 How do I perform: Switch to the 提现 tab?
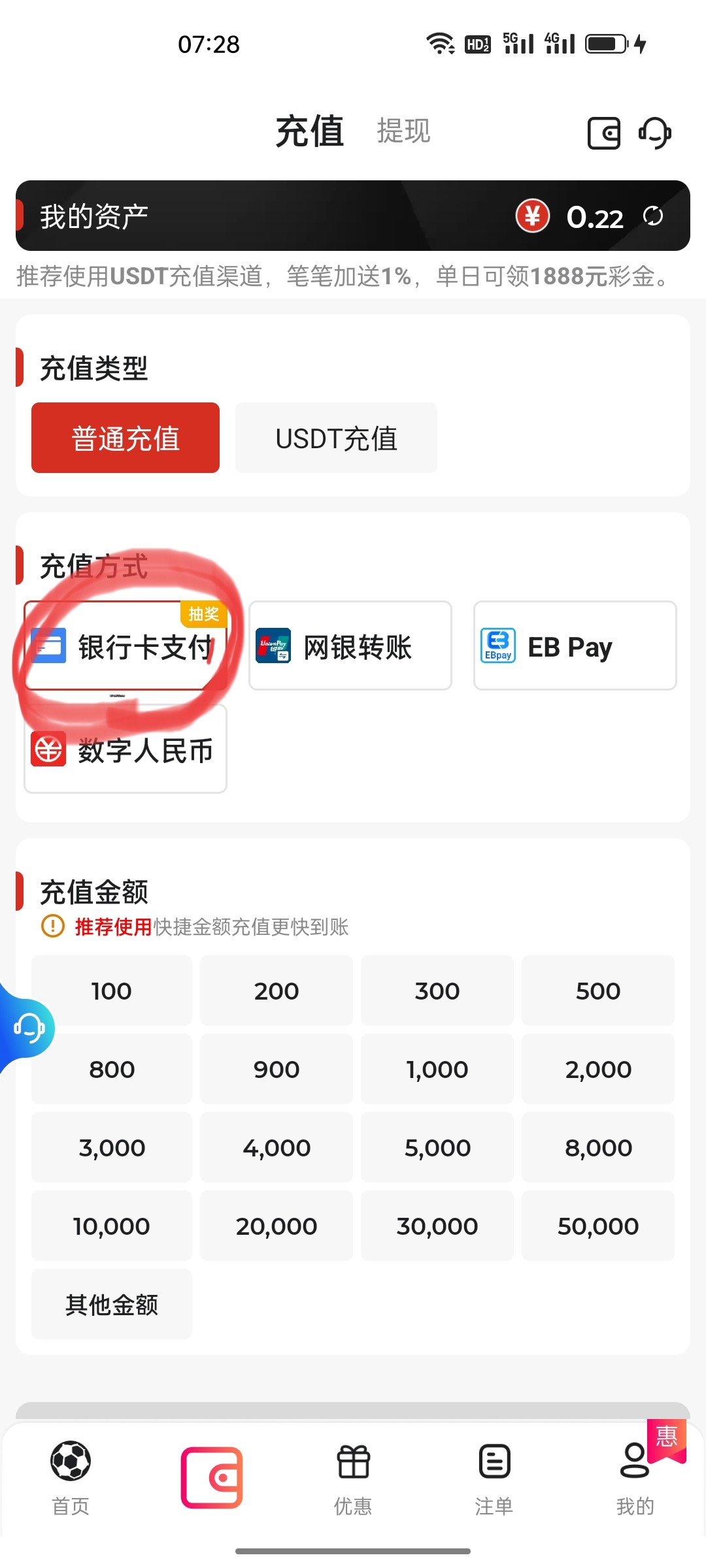(403, 131)
